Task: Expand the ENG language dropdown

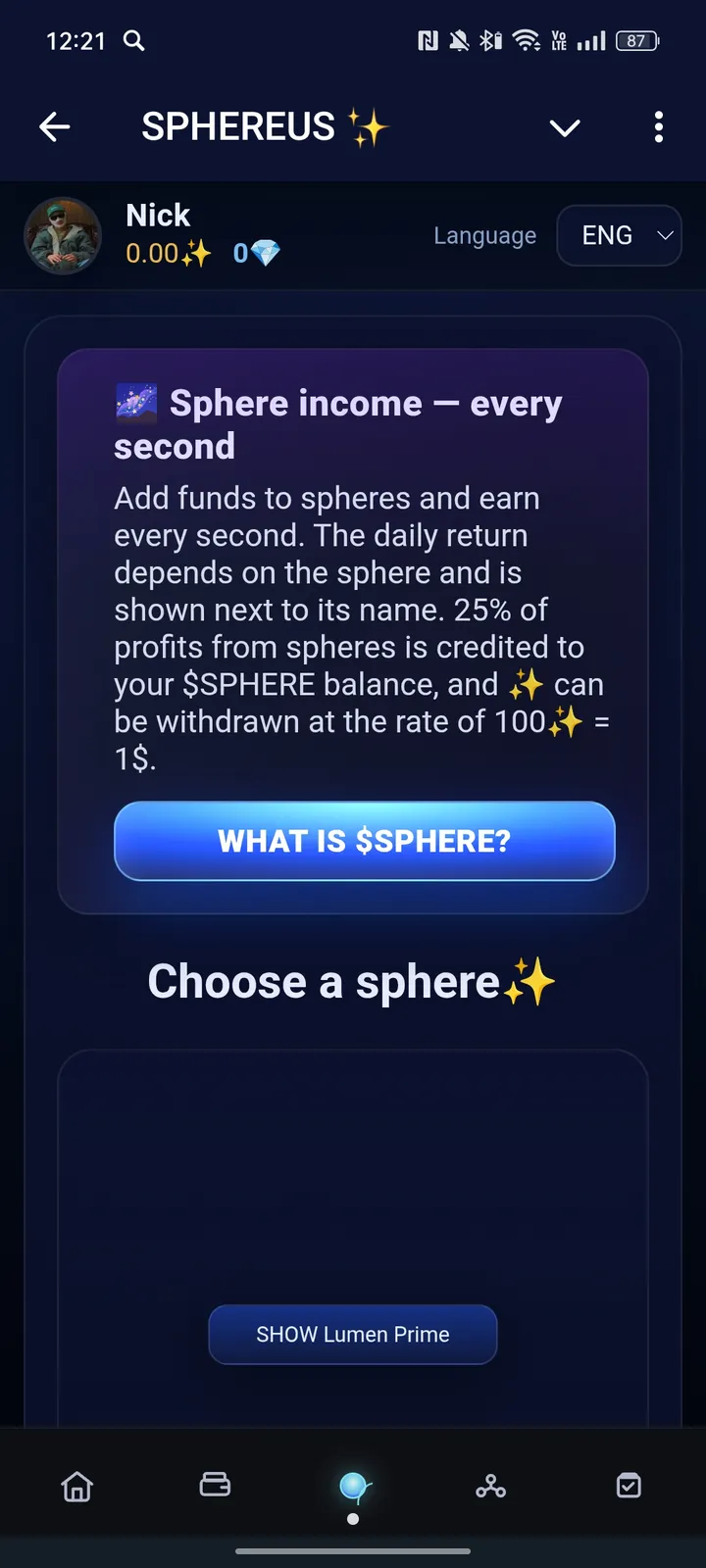Action: point(619,235)
